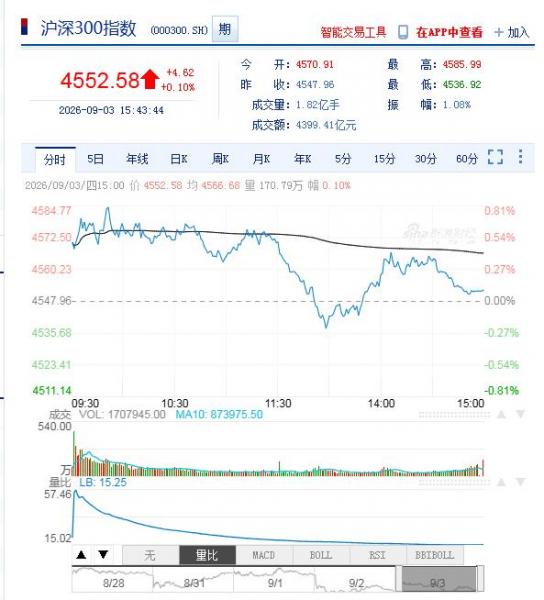Switch indicator to MACD
This screenshot has height=600, width=544.
[264, 555]
